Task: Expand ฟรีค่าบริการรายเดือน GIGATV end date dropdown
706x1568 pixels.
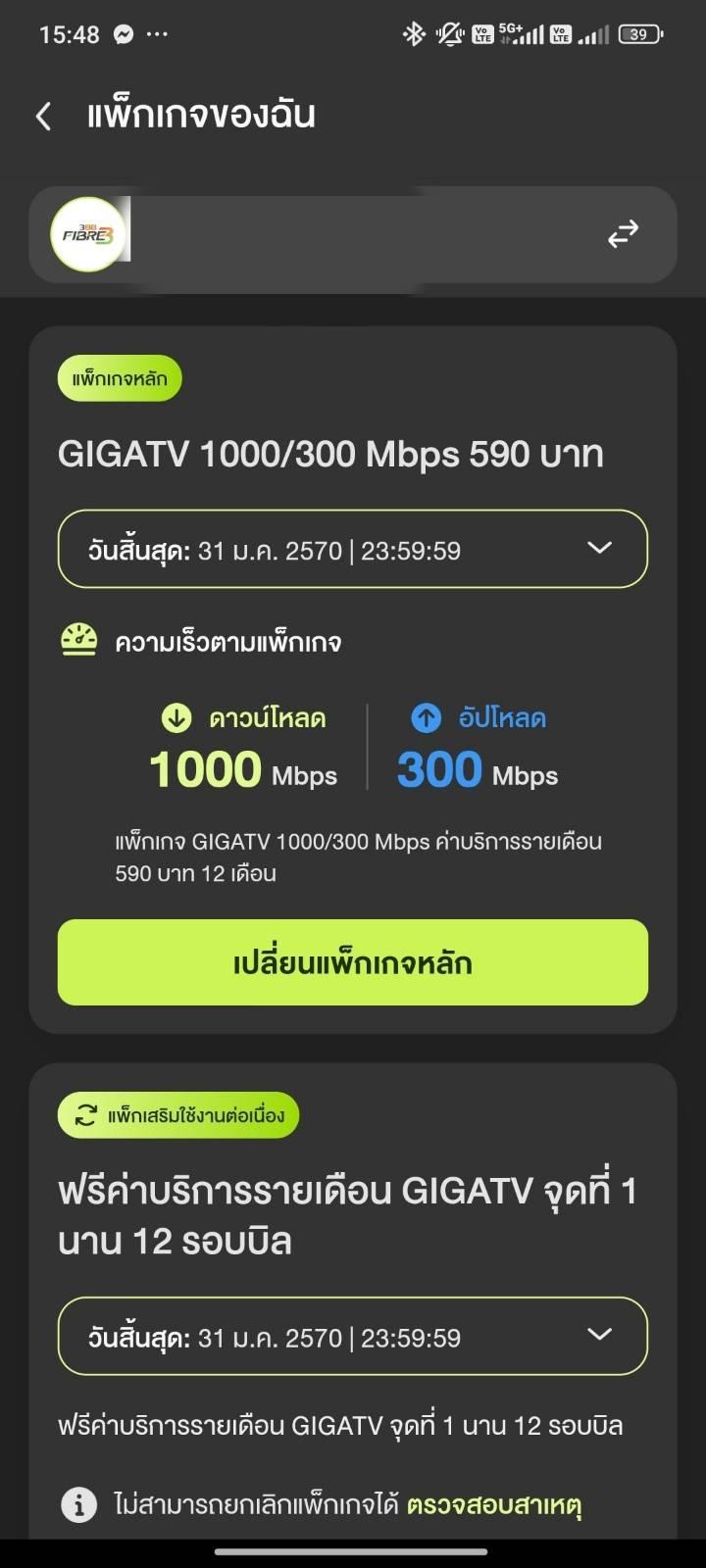Action: tap(598, 1336)
